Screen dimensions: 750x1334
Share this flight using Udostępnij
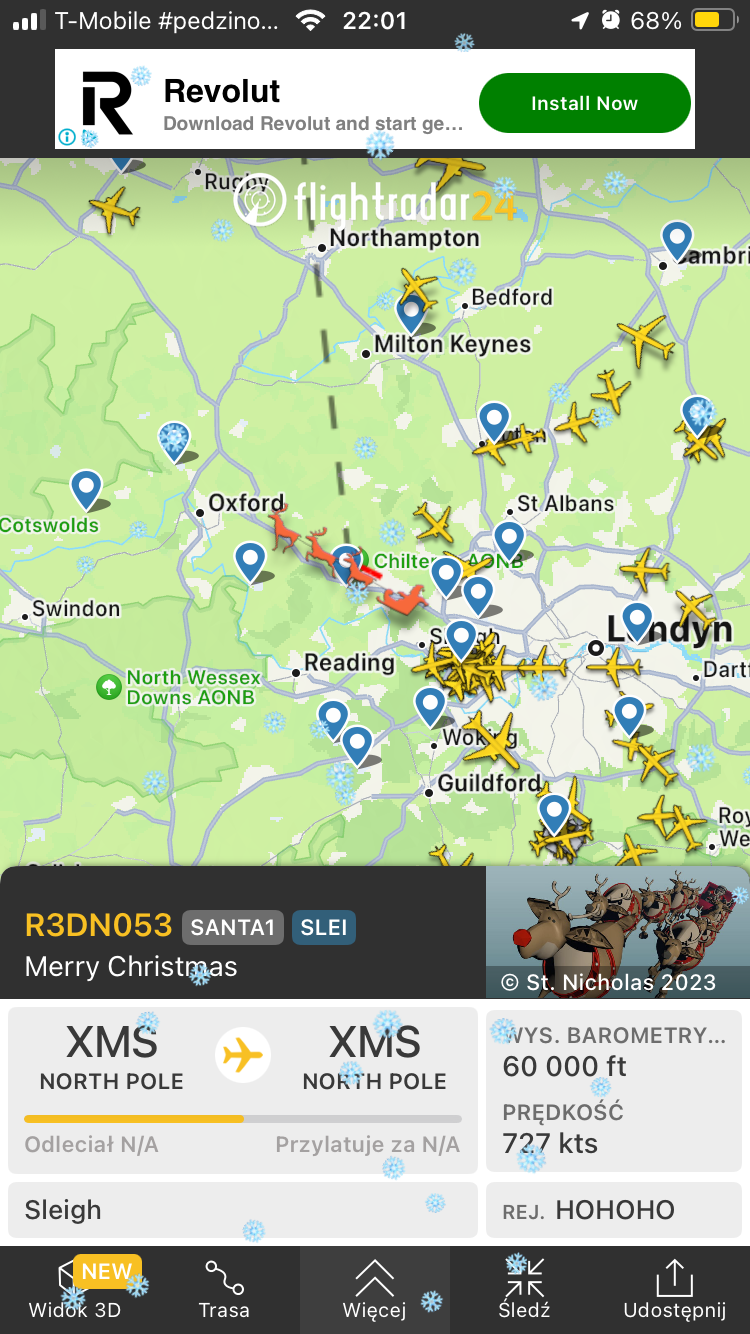pyautogui.click(x=674, y=1289)
